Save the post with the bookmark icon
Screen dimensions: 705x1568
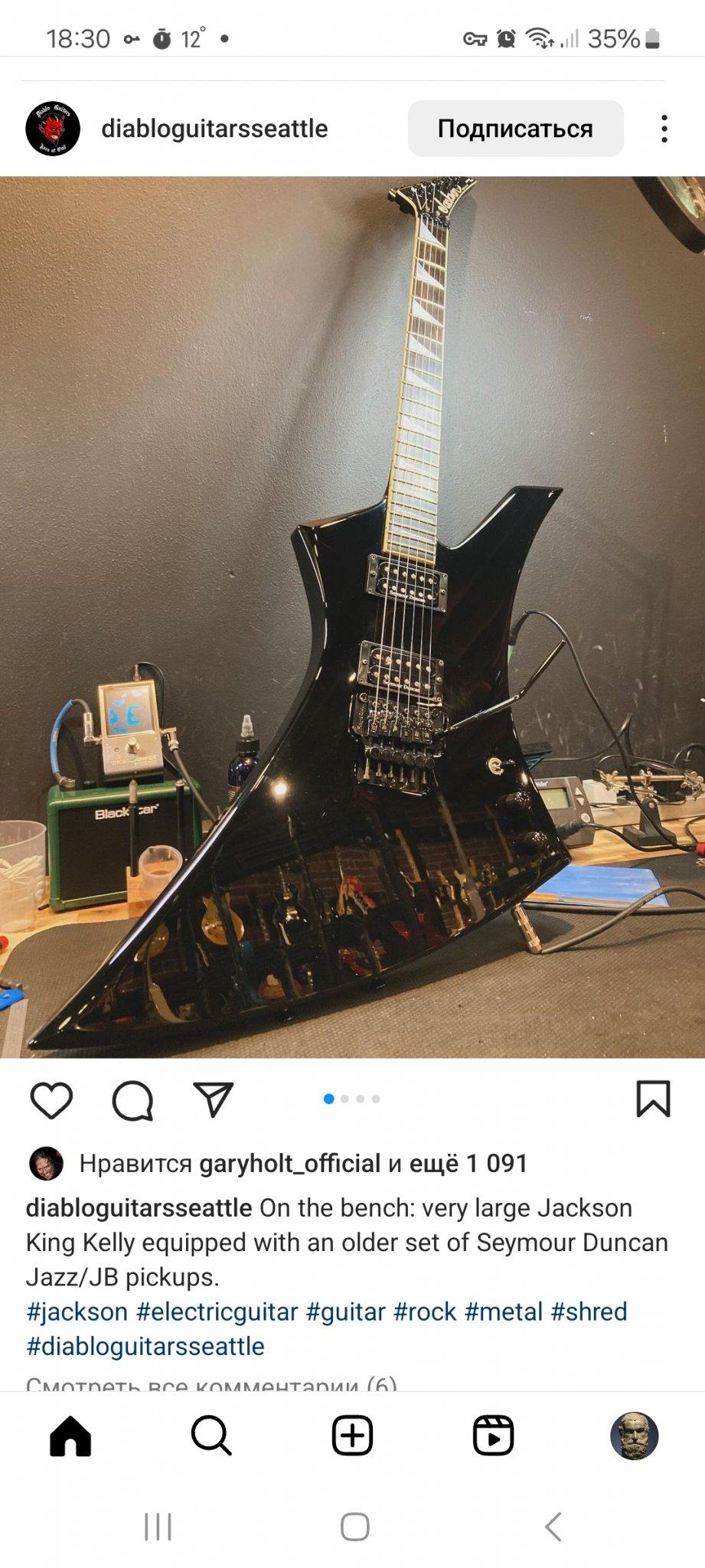(x=653, y=1099)
